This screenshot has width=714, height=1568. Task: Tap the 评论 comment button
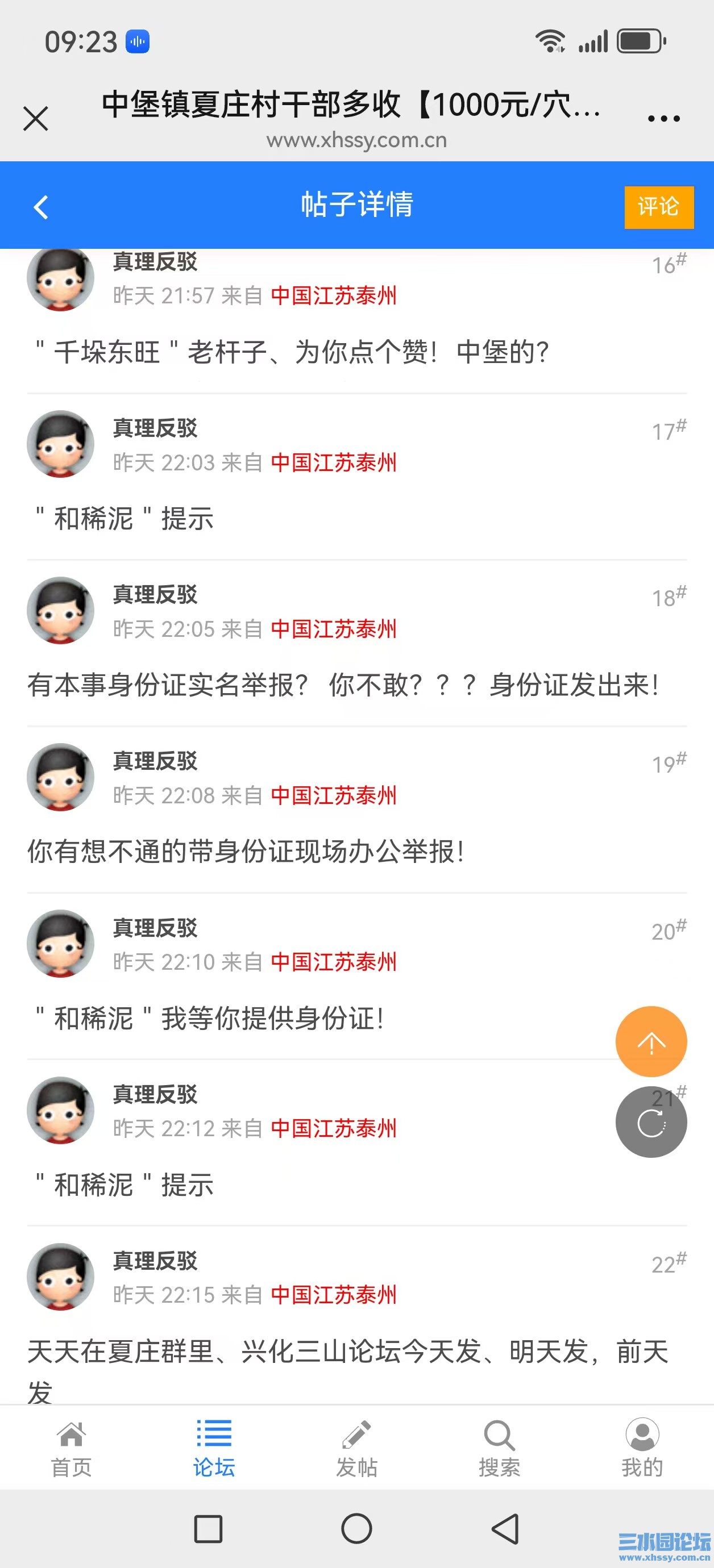point(658,206)
